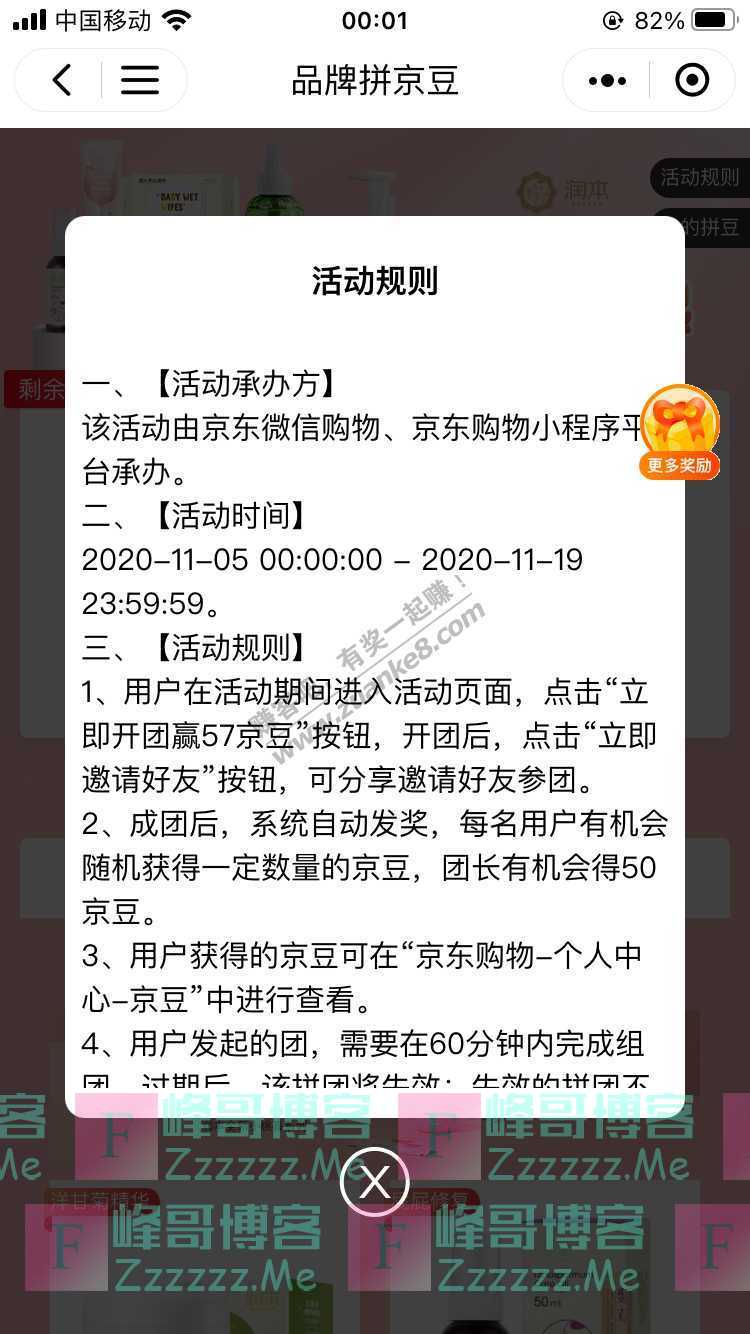This screenshot has width=750, height=1334.
Task: Open the hamburger menu in the header
Action: [x=140, y=80]
